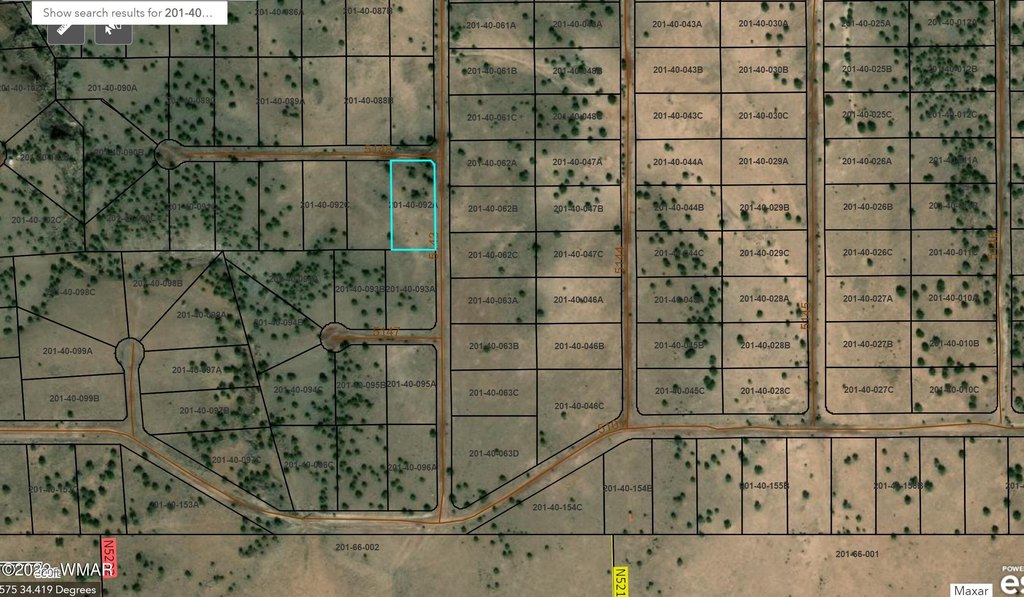Activate the select-by-cursor tool

[x=113, y=31]
